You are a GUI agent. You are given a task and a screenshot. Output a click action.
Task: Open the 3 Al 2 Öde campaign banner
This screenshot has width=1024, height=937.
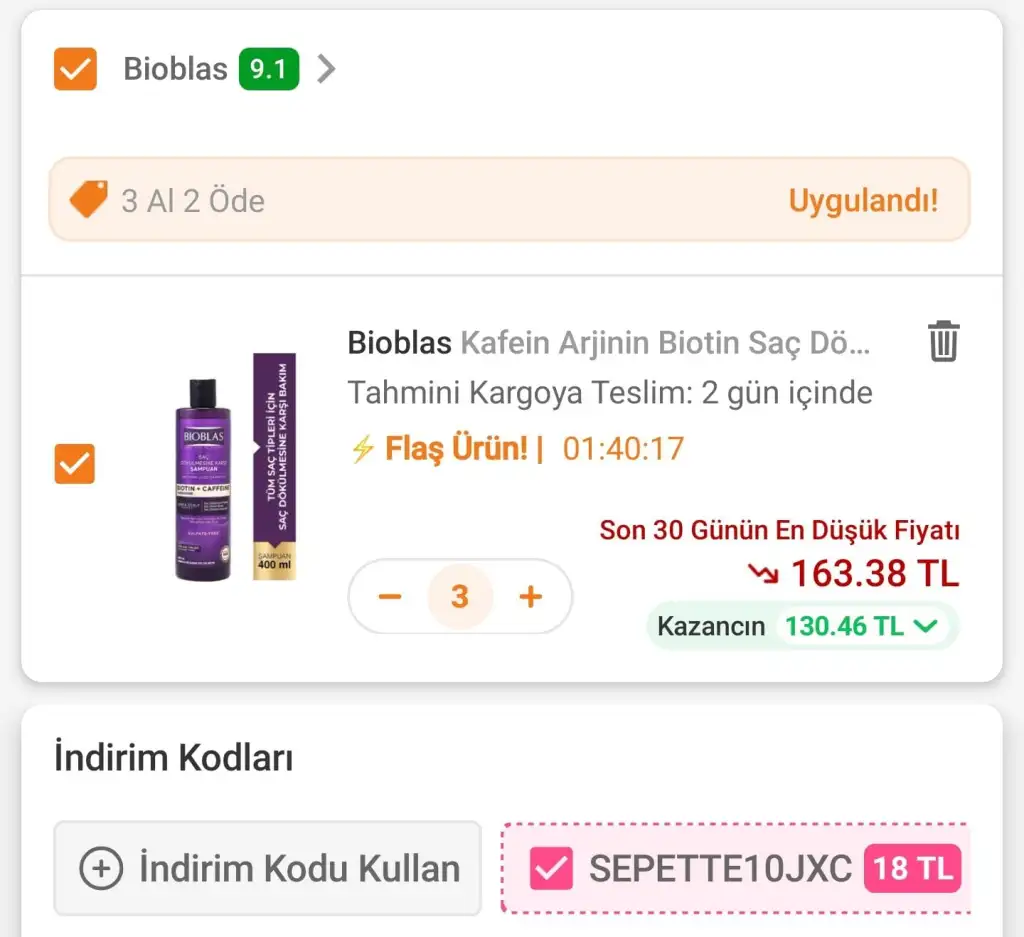tap(509, 200)
